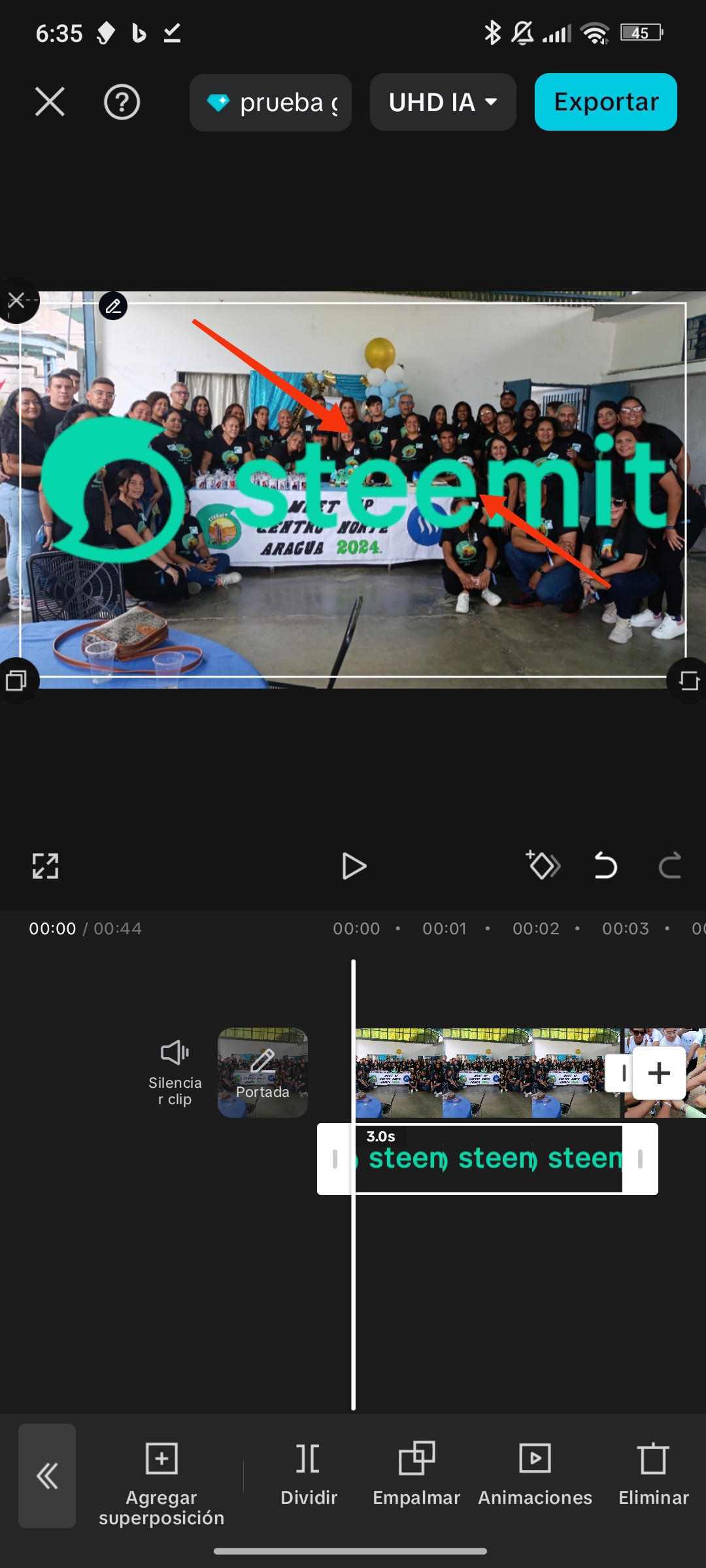Tap the Exportar button
The height and width of the screenshot is (1568, 706).
605,102
